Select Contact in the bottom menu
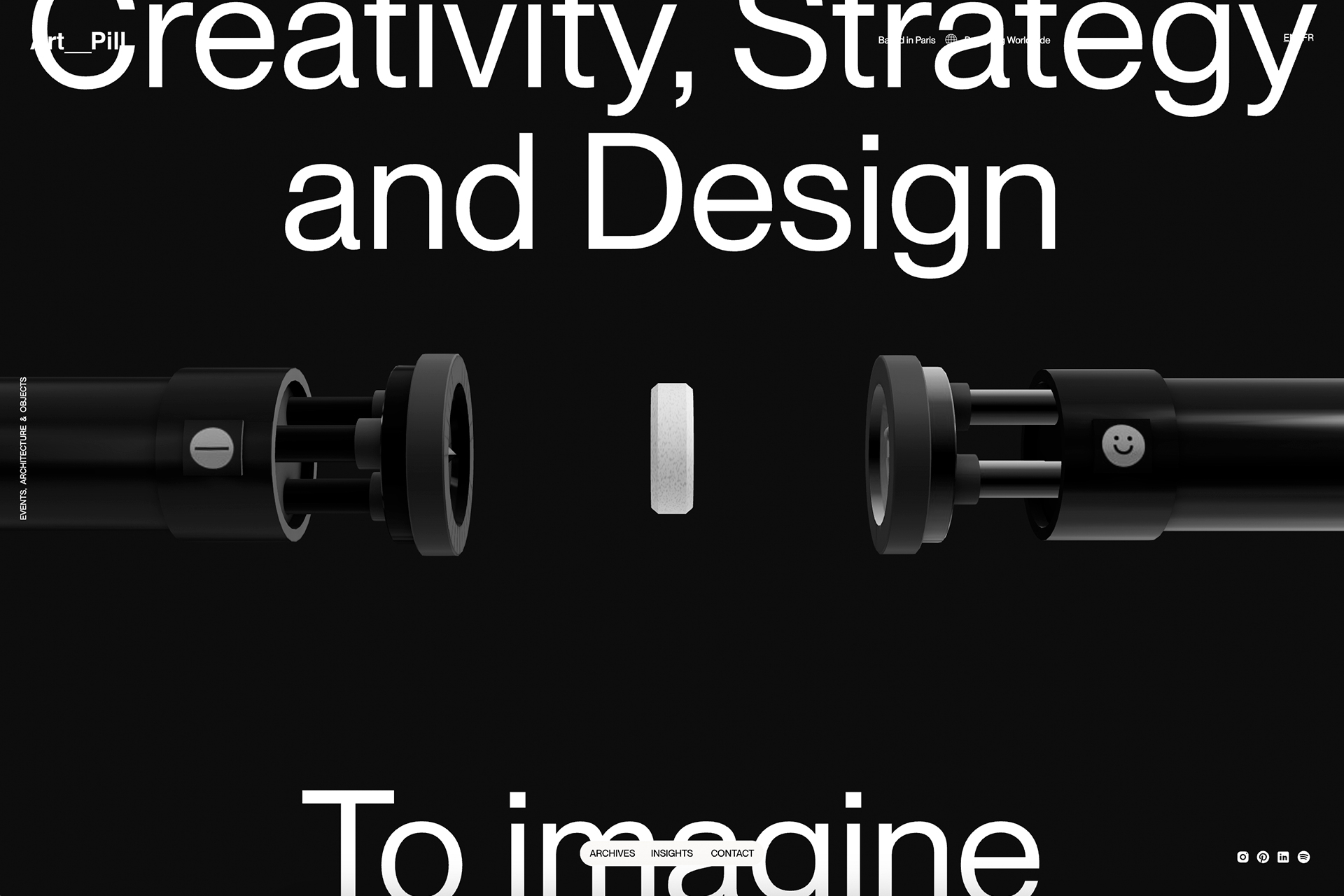1344x896 pixels. (732, 853)
